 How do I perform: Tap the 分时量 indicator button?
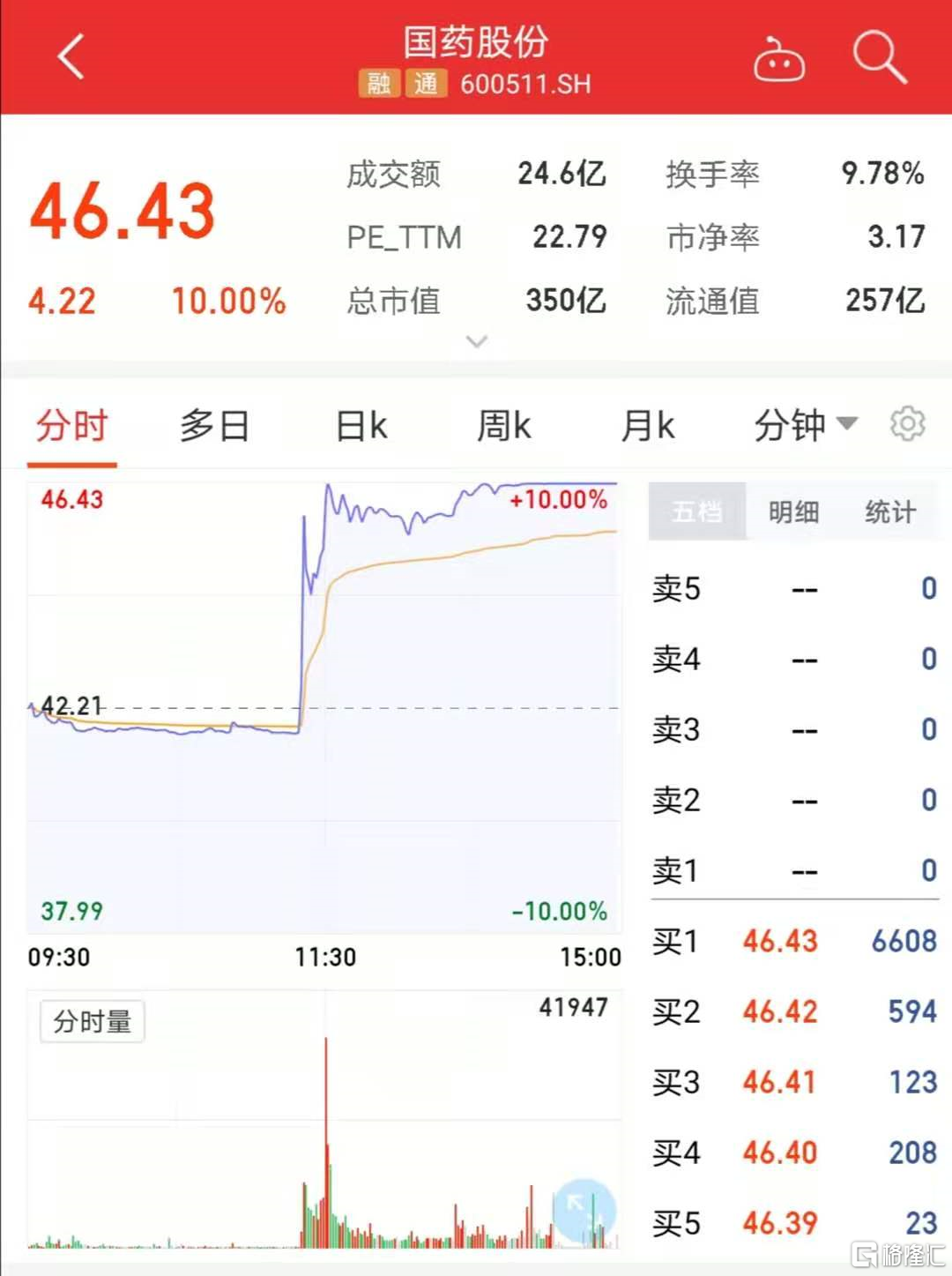coord(93,1022)
